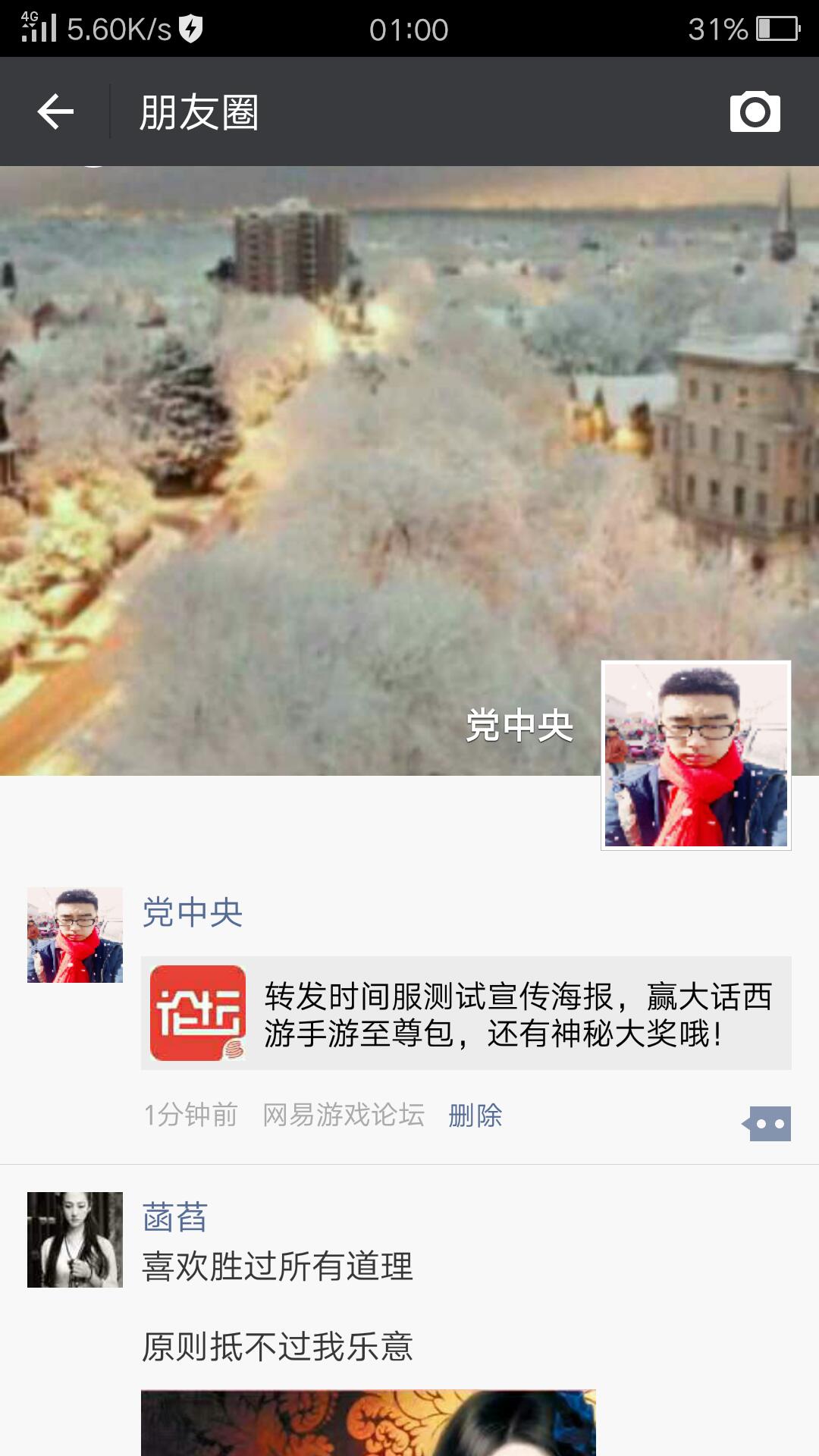Screen dimensions: 819x1456
Task: Open own profile avatar on the cover
Action: point(695,755)
